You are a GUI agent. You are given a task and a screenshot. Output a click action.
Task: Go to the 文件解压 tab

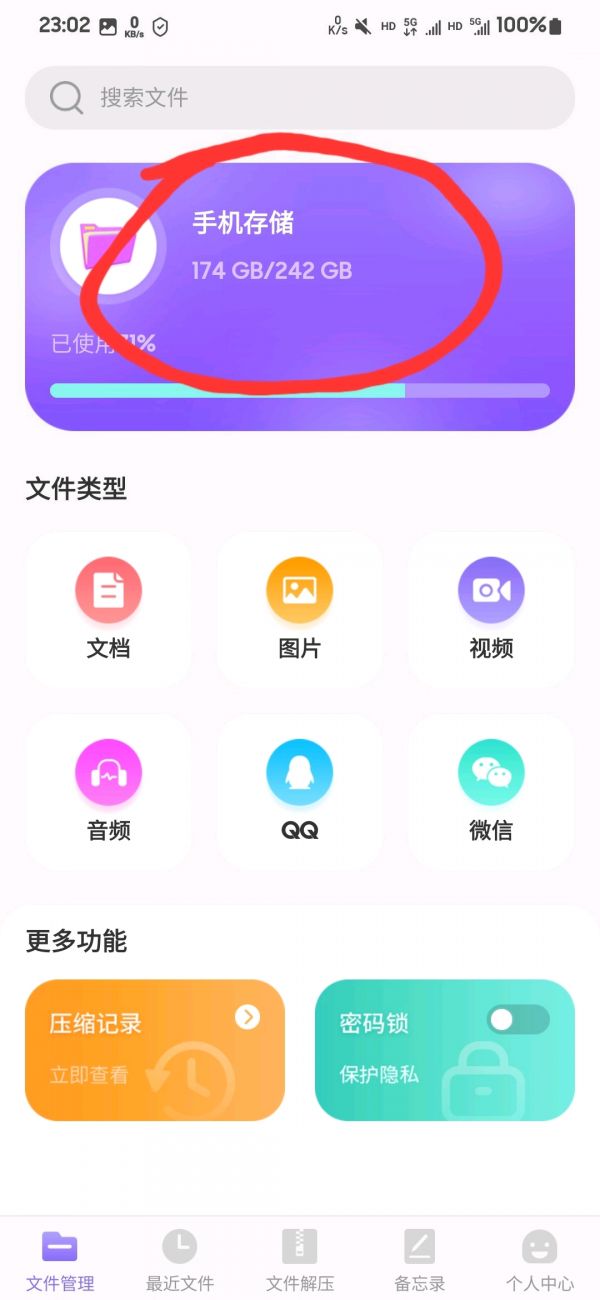pyautogui.click(x=299, y=1260)
